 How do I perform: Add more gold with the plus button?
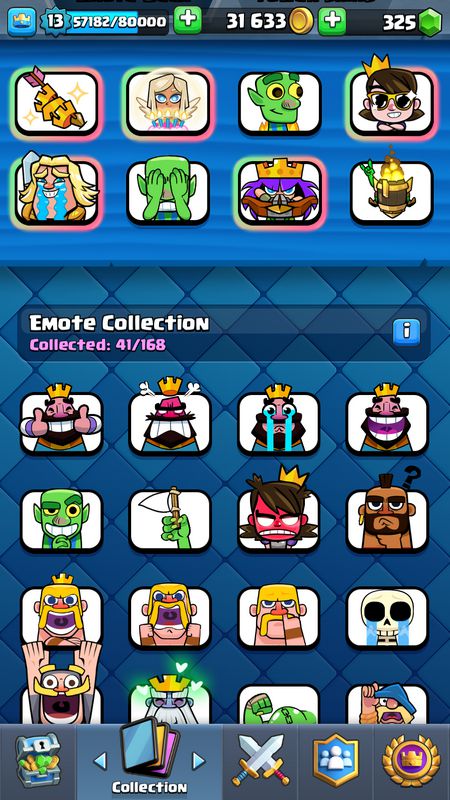[x=332, y=21]
